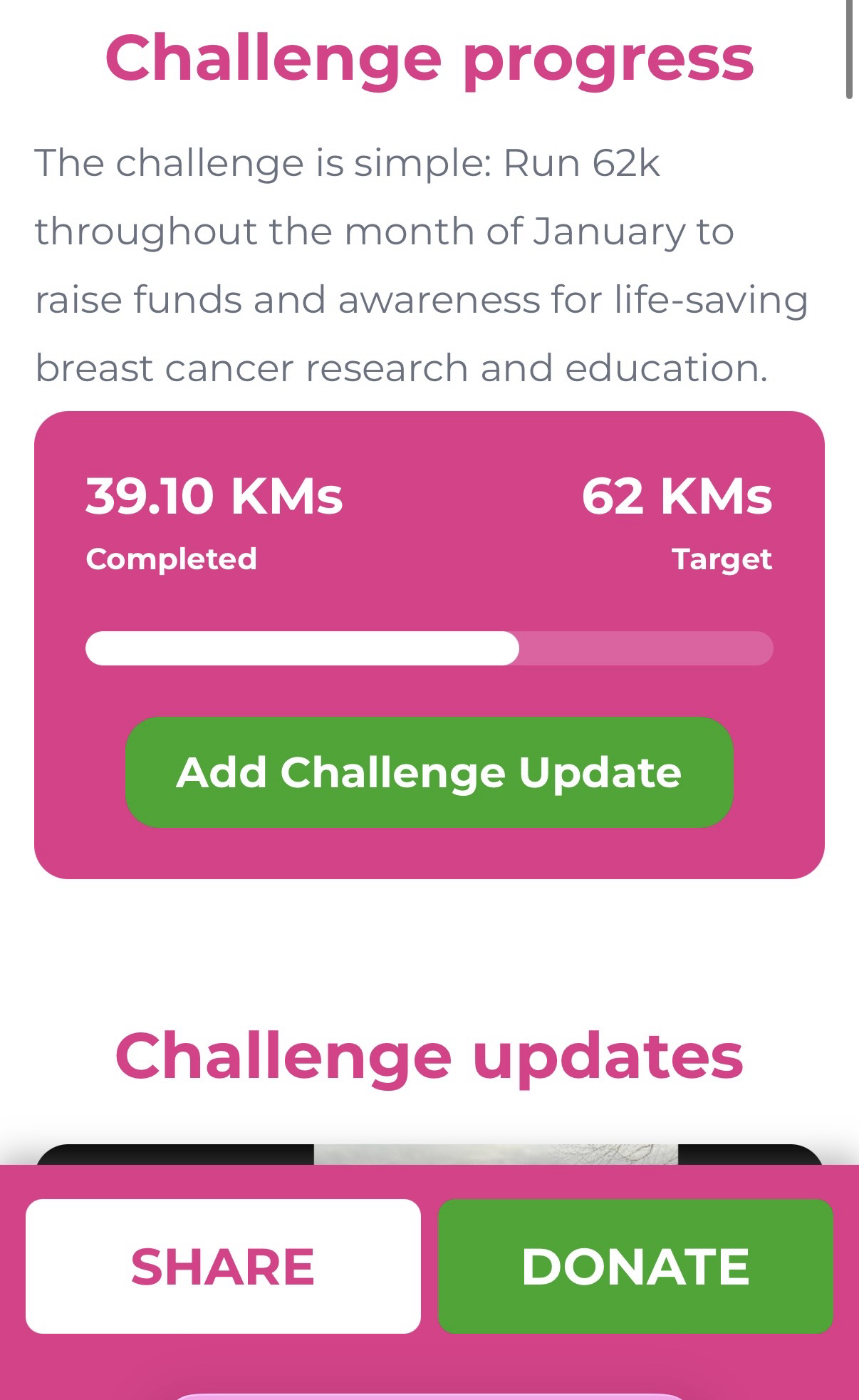Hit the green DONATE button
859x1400 pixels.
[635, 1266]
